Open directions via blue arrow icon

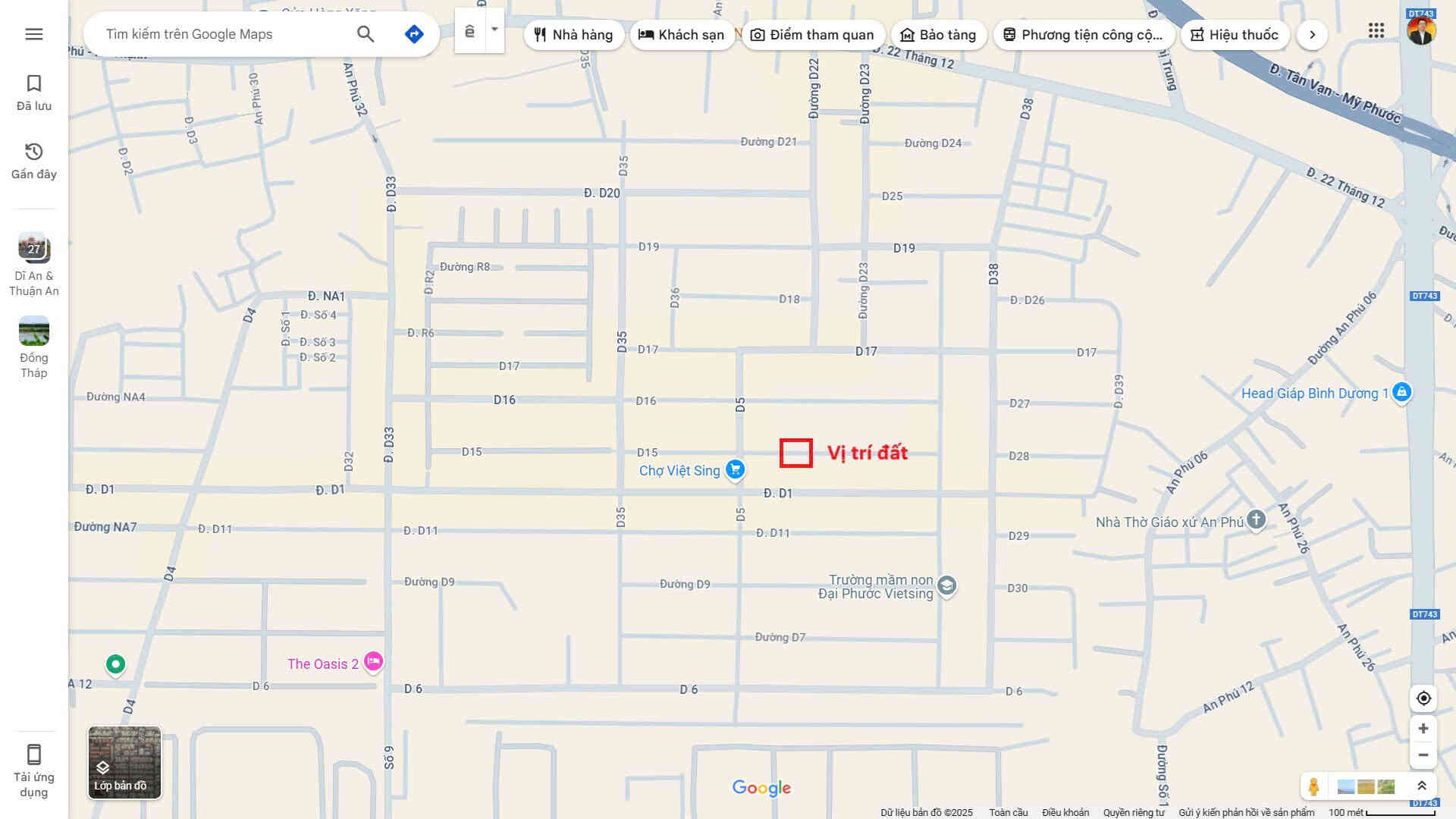(414, 34)
